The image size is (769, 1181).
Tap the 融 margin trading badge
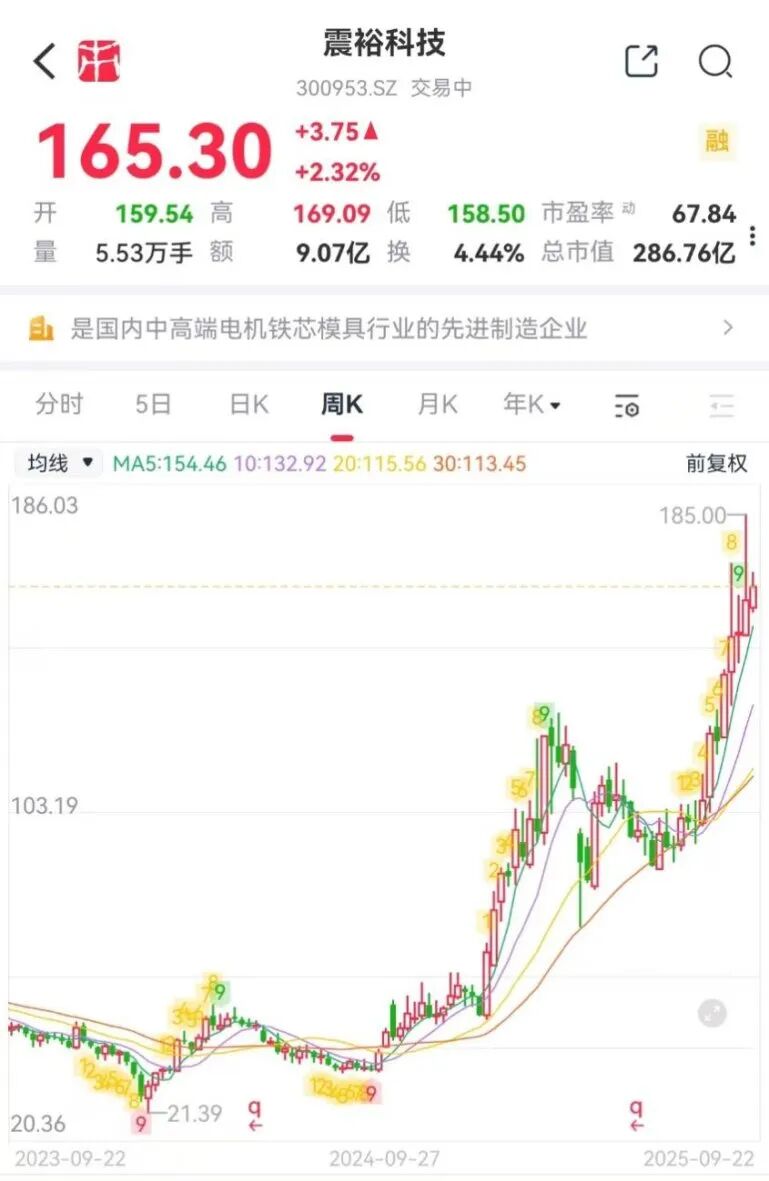(716, 141)
